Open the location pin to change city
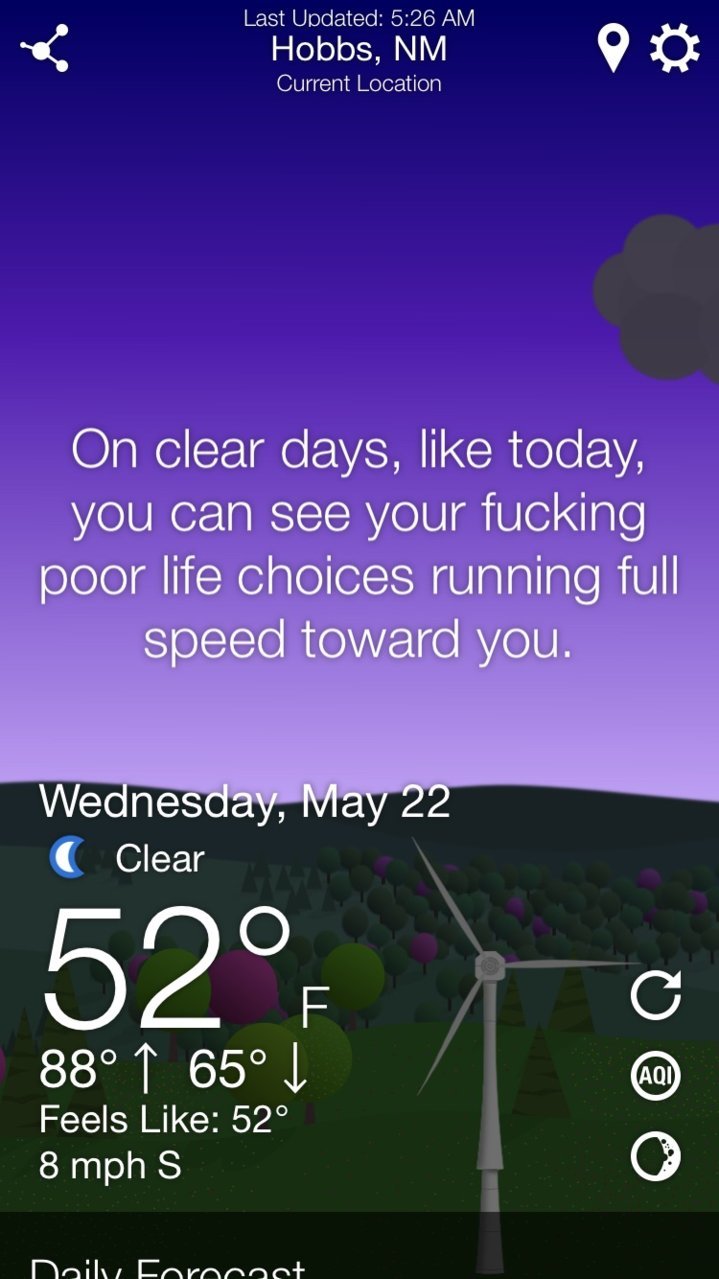 (613, 48)
